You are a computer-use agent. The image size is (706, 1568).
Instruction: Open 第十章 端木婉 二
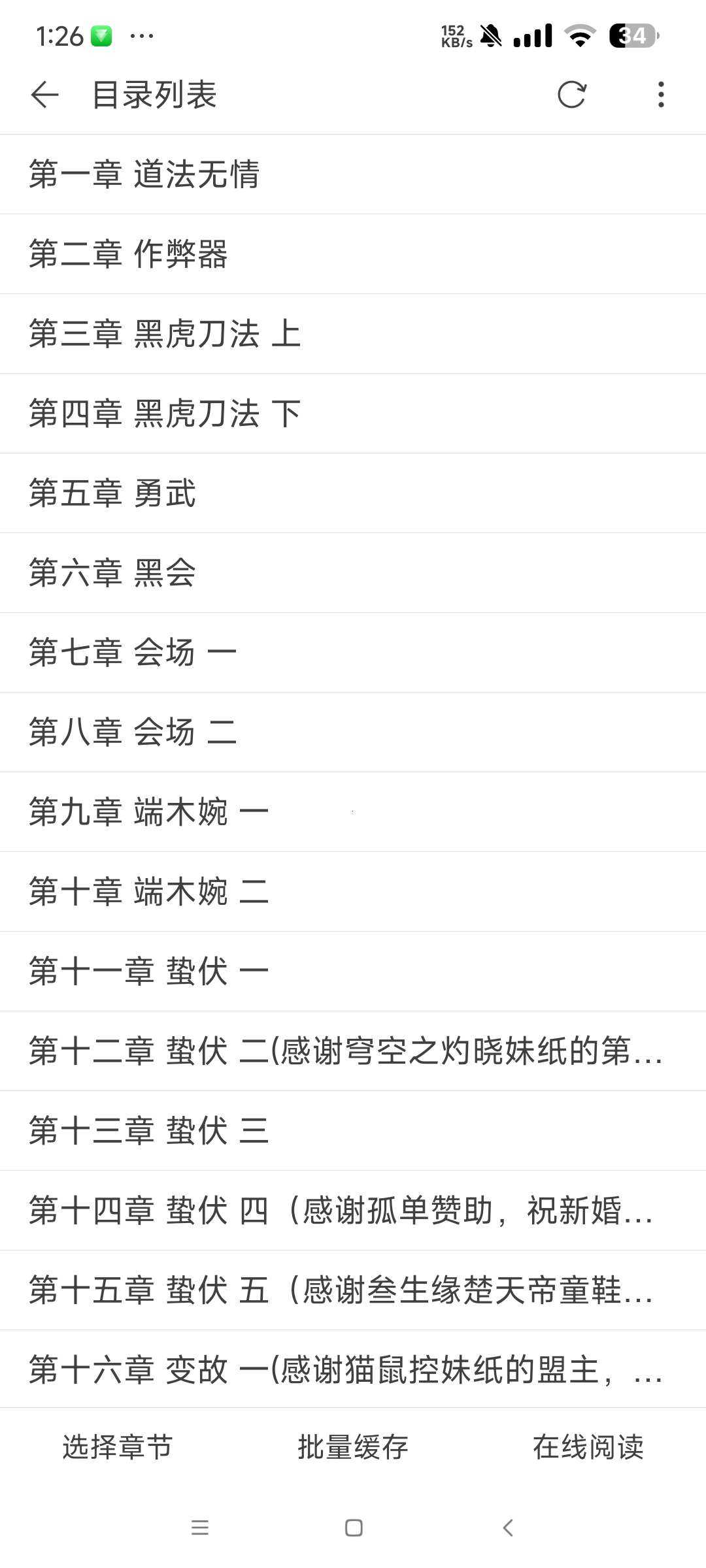pyautogui.click(x=353, y=892)
